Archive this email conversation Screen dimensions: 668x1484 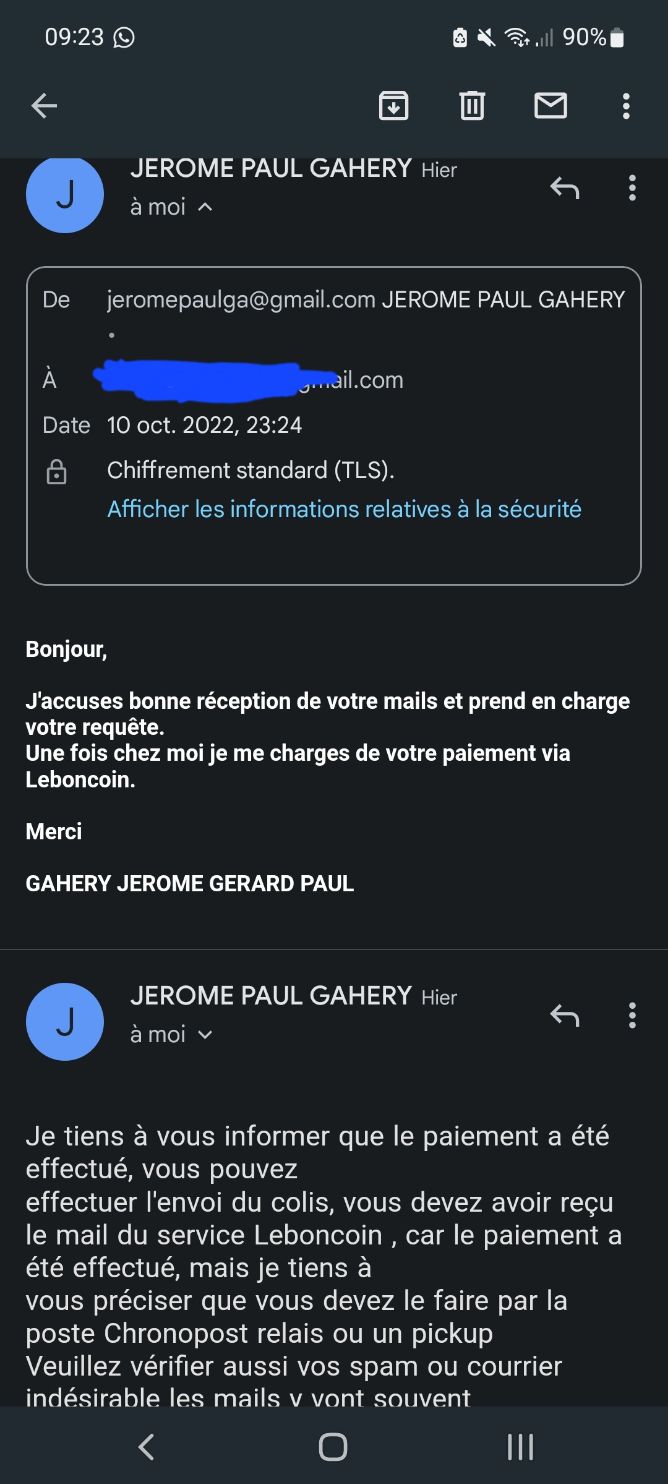394,105
